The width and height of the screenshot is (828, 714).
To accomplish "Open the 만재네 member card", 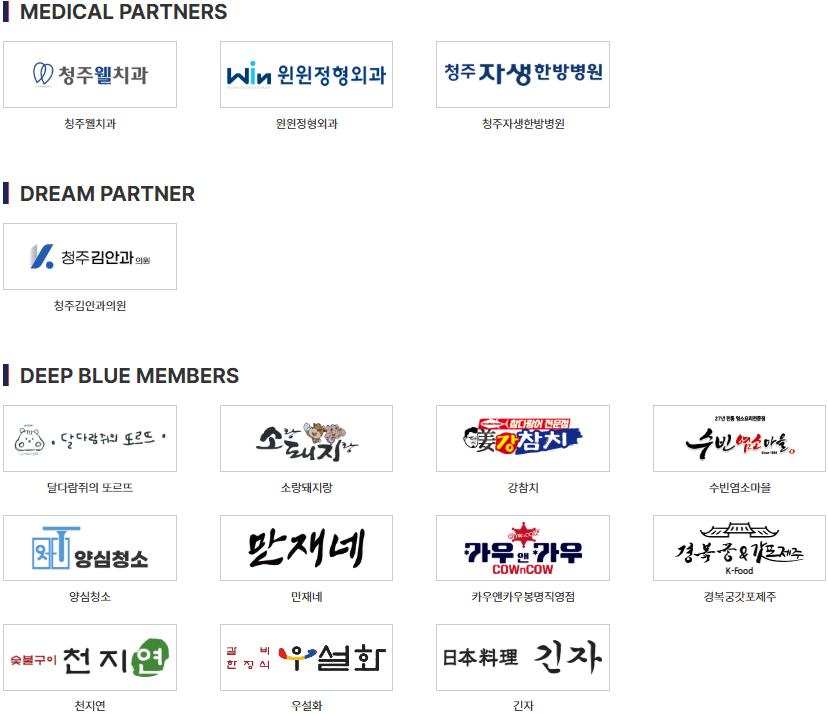I will pyautogui.click(x=306, y=548).
